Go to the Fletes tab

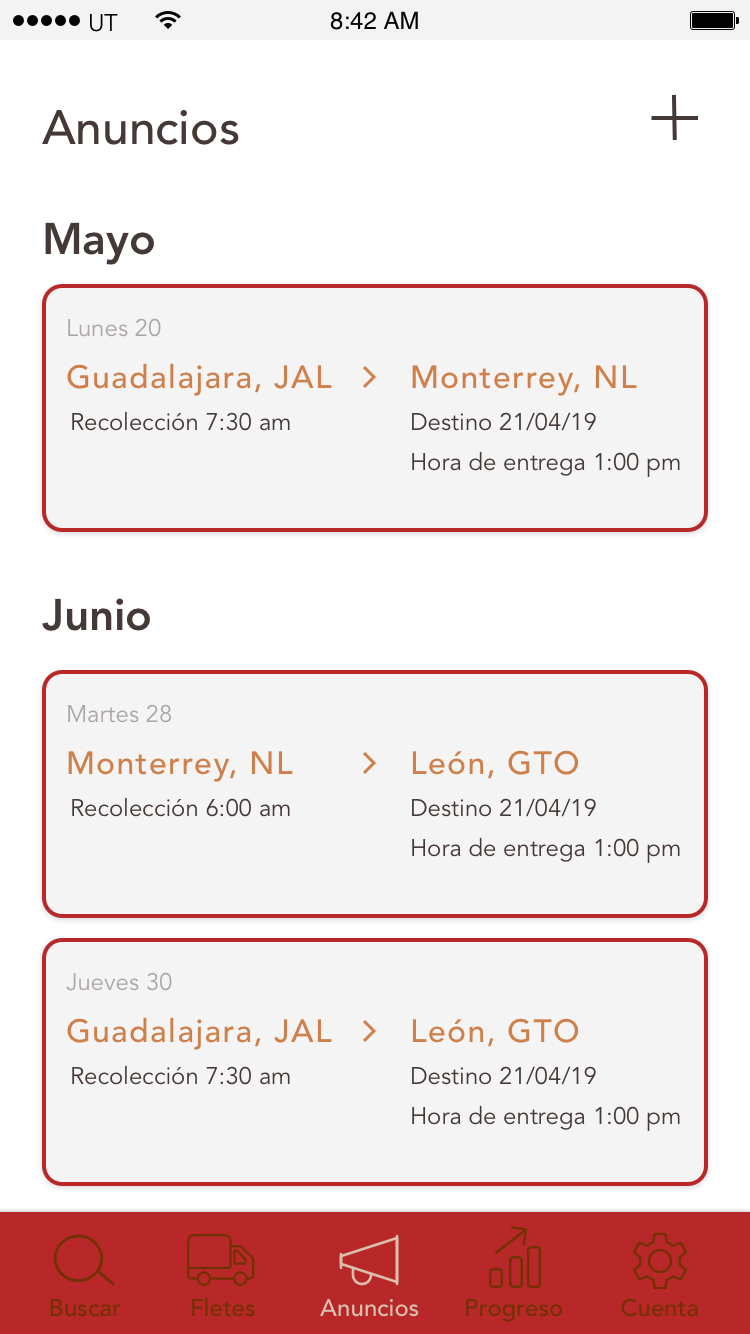pos(222,1275)
